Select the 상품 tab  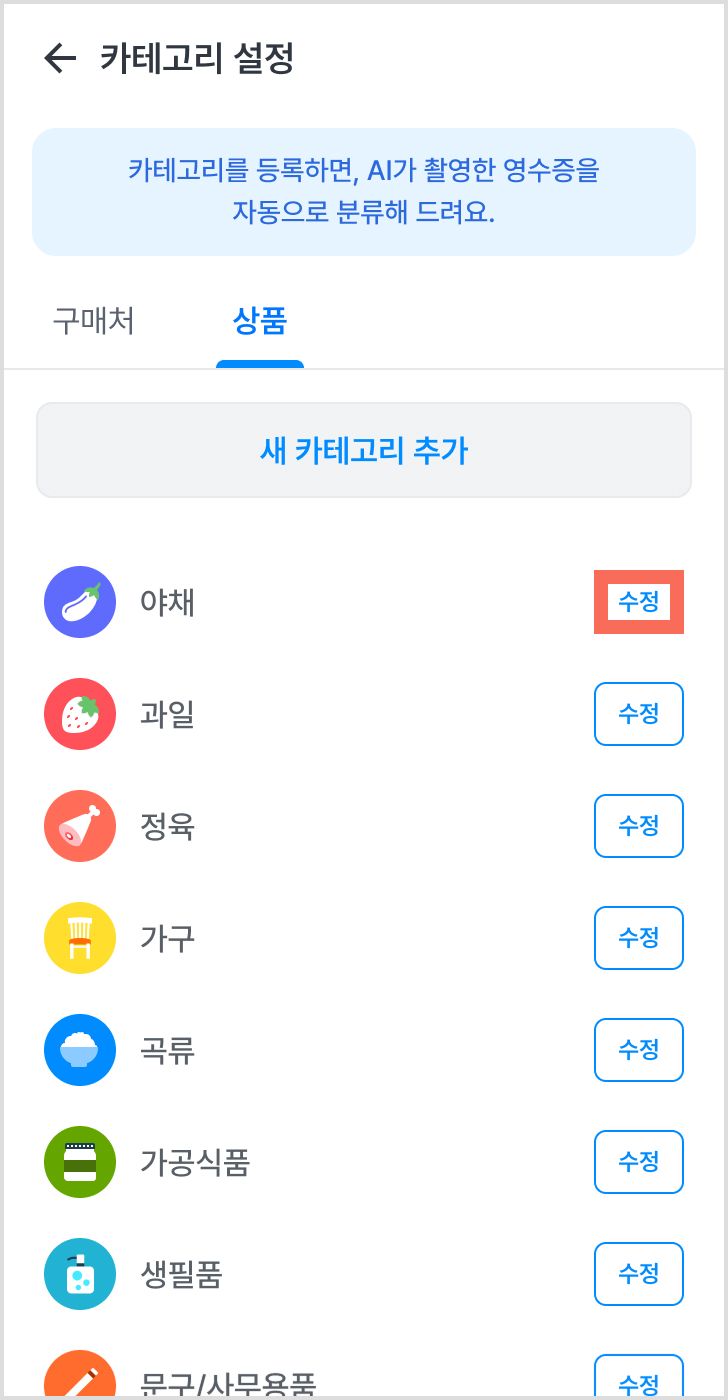(260, 321)
